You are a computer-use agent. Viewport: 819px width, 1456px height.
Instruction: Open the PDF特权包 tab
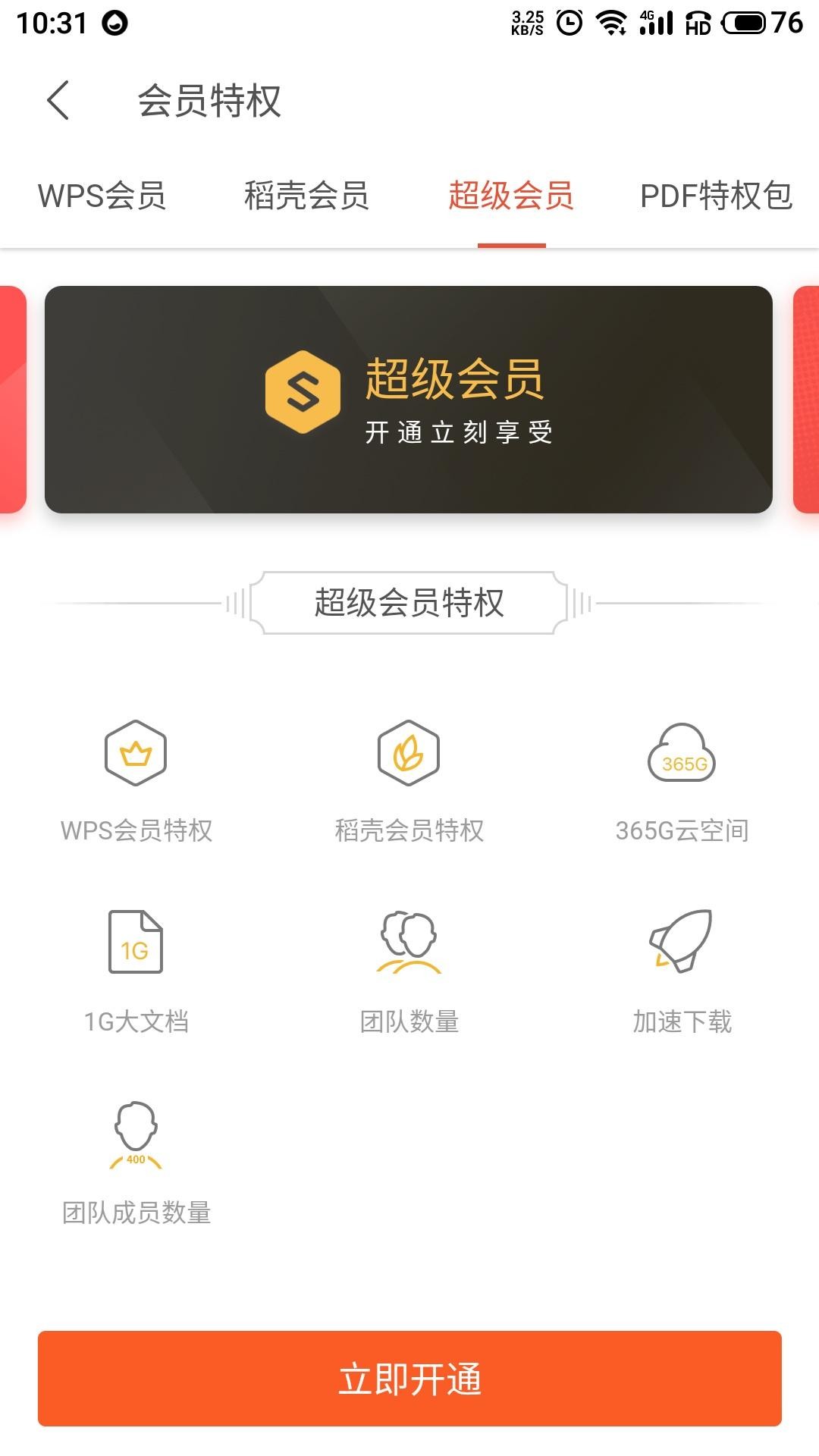click(716, 196)
